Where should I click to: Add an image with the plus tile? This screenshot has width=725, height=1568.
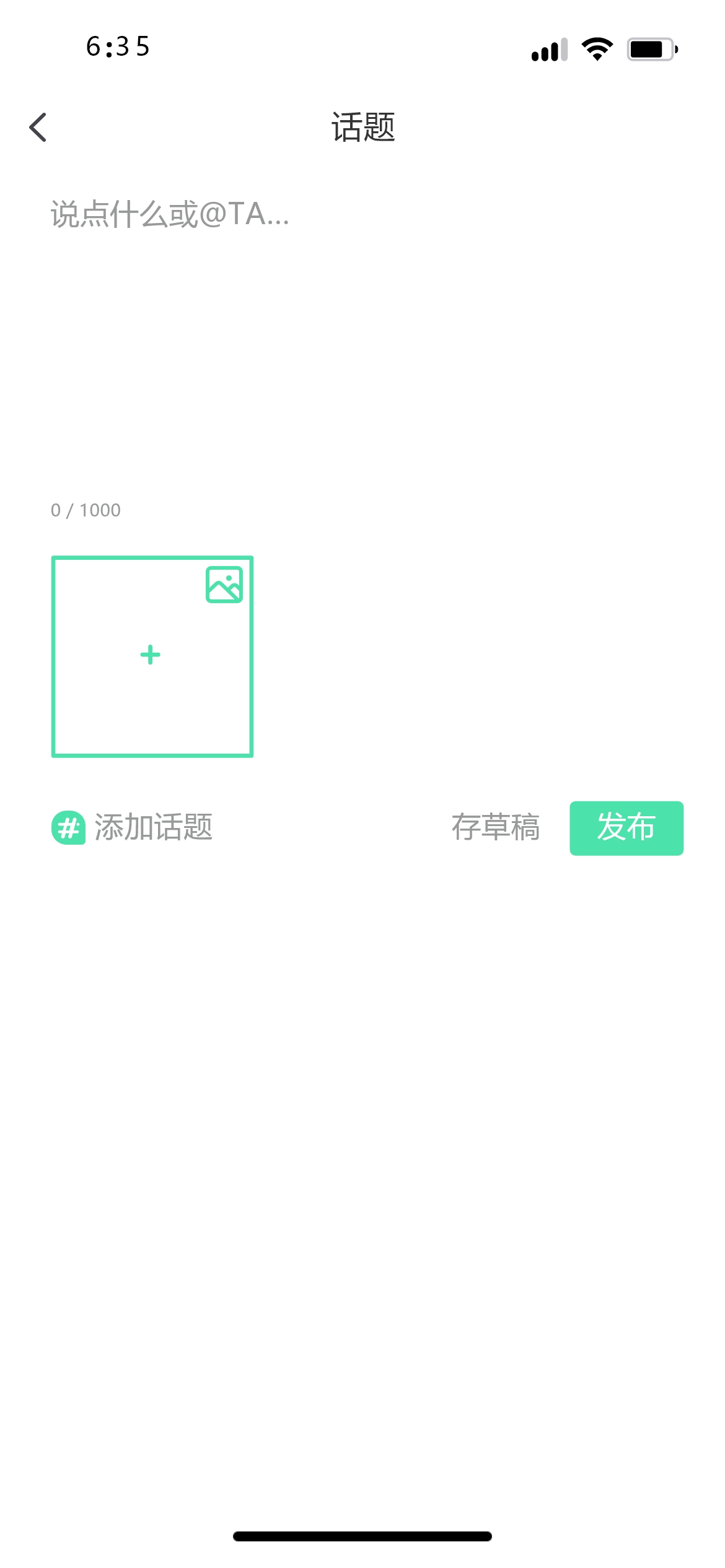tap(152, 656)
